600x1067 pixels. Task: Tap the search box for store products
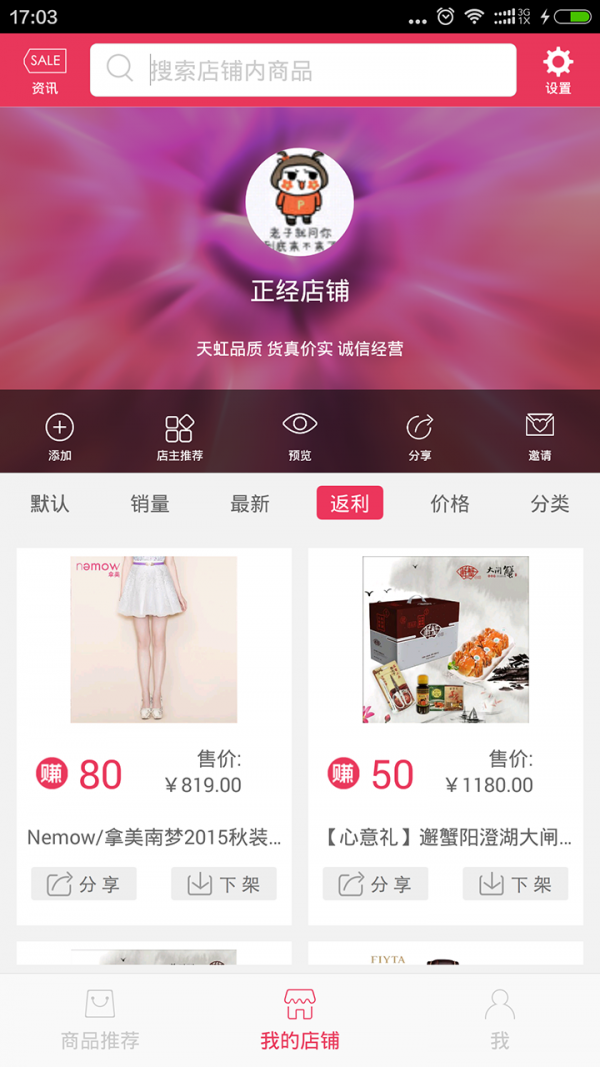303,70
